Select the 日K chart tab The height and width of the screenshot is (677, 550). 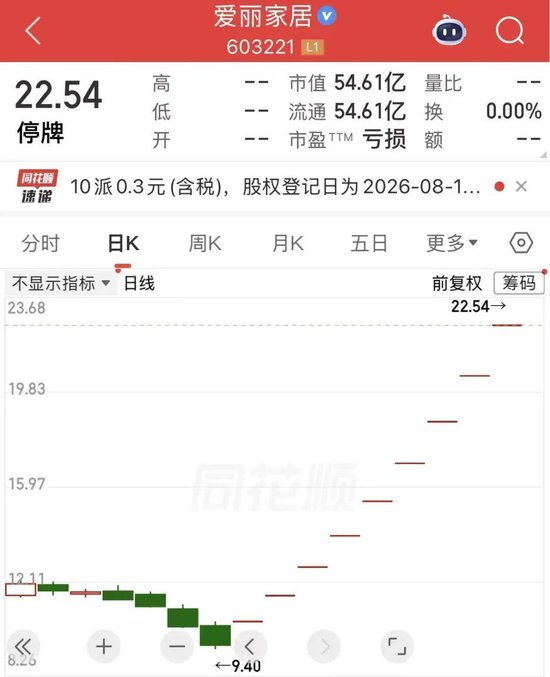(x=123, y=243)
